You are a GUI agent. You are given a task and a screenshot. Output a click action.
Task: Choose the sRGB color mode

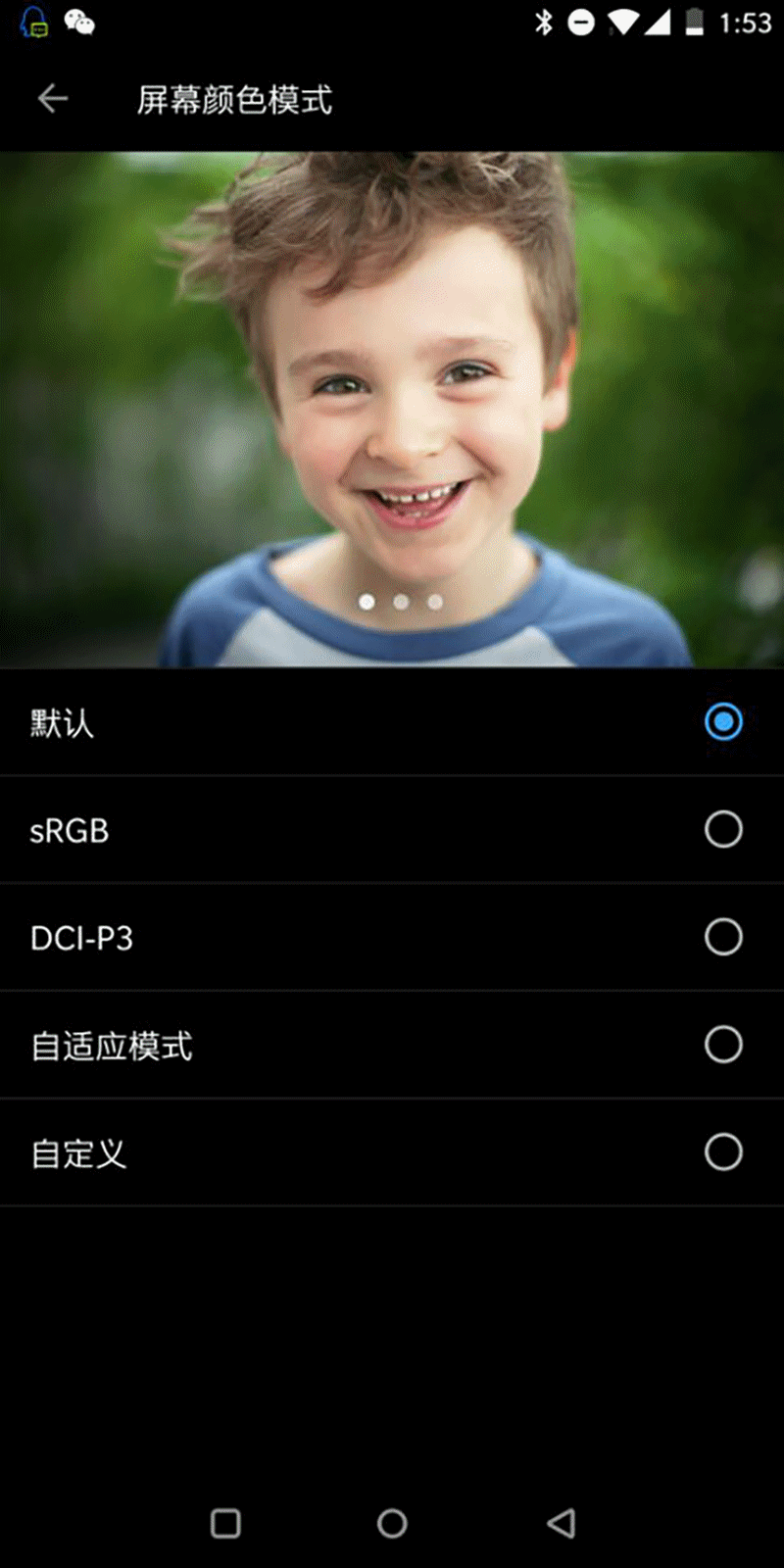pyautogui.click(x=723, y=830)
